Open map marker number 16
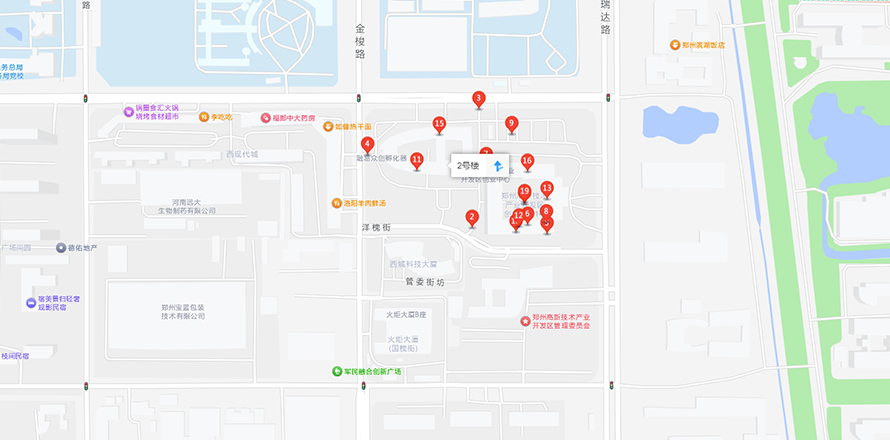890x440 pixels. (527, 160)
